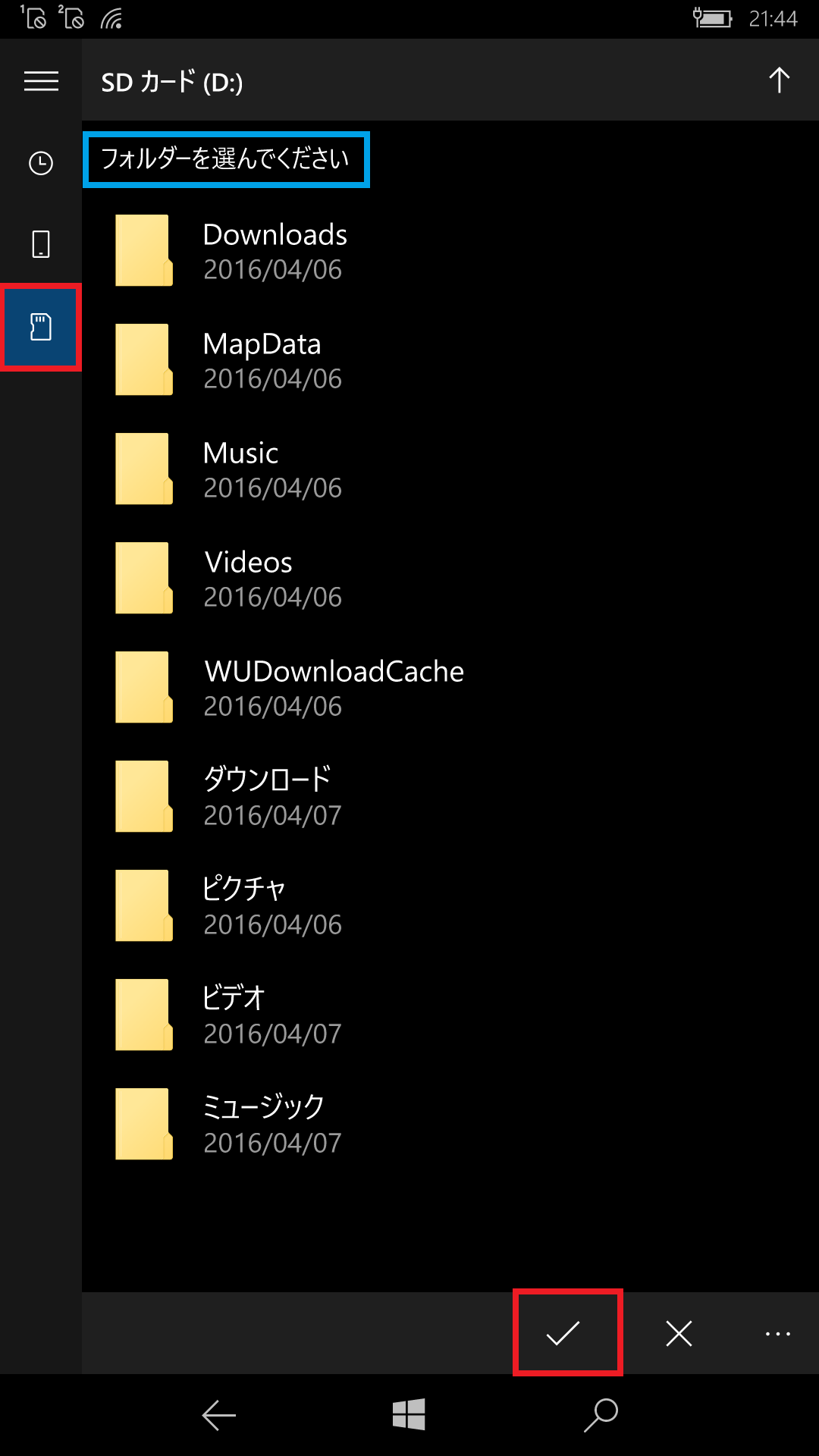This screenshot has width=819, height=1456.
Task: Tap the Windows home button
Action: tap(409, 1415)
